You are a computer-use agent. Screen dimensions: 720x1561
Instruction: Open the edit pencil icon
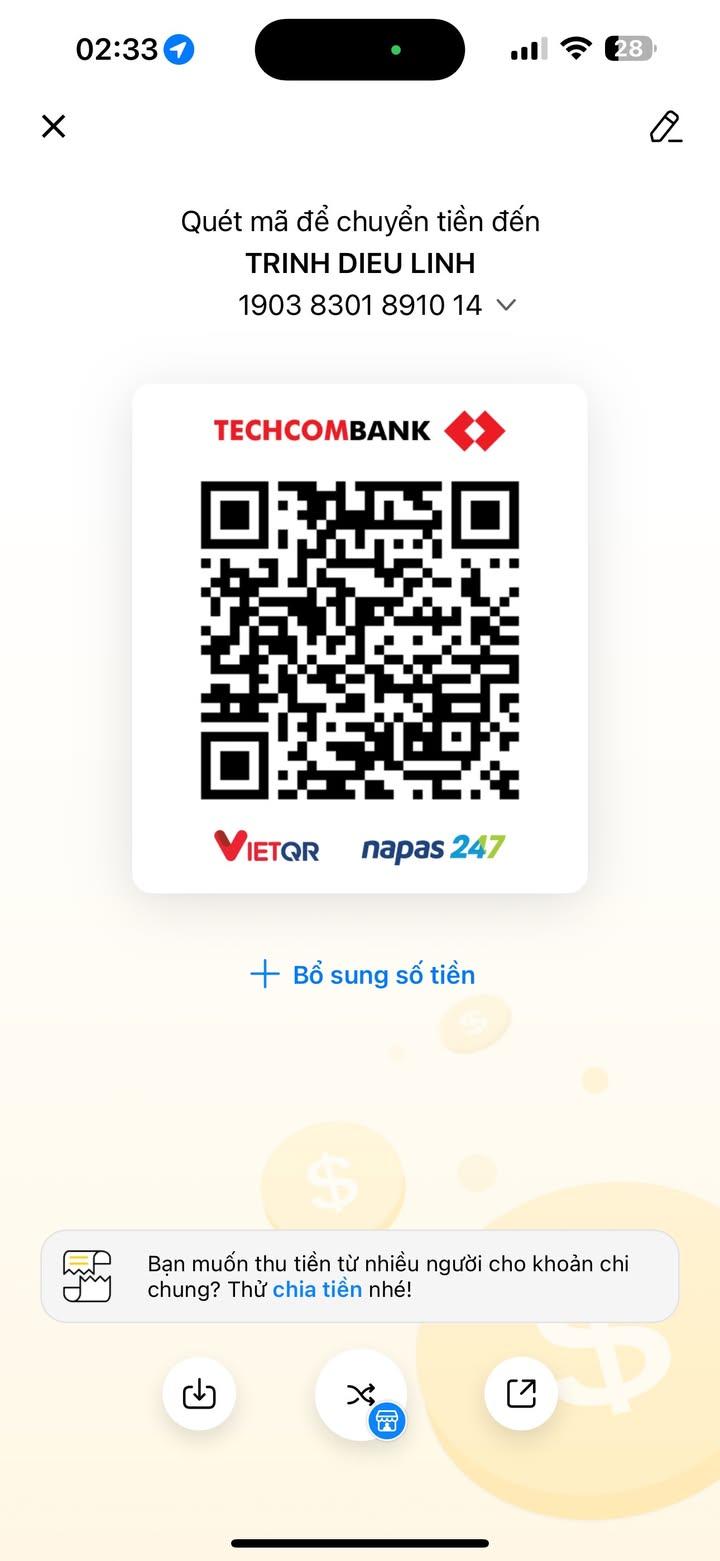click(x=665, y=126)
